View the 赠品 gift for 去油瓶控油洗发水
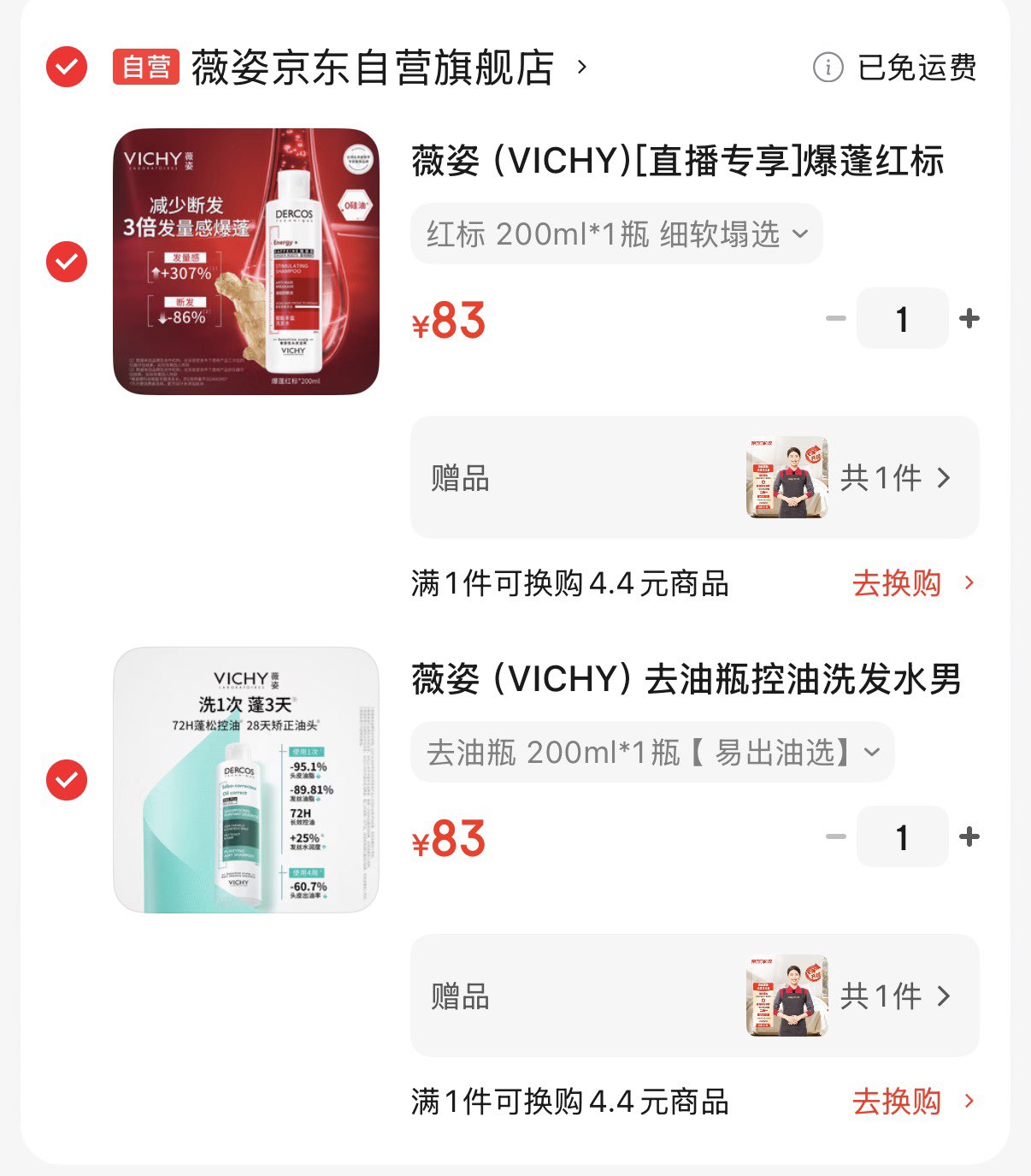The height and width of the screenshot is (1176, 1031). pyautogui.click(x=694, y=996)
